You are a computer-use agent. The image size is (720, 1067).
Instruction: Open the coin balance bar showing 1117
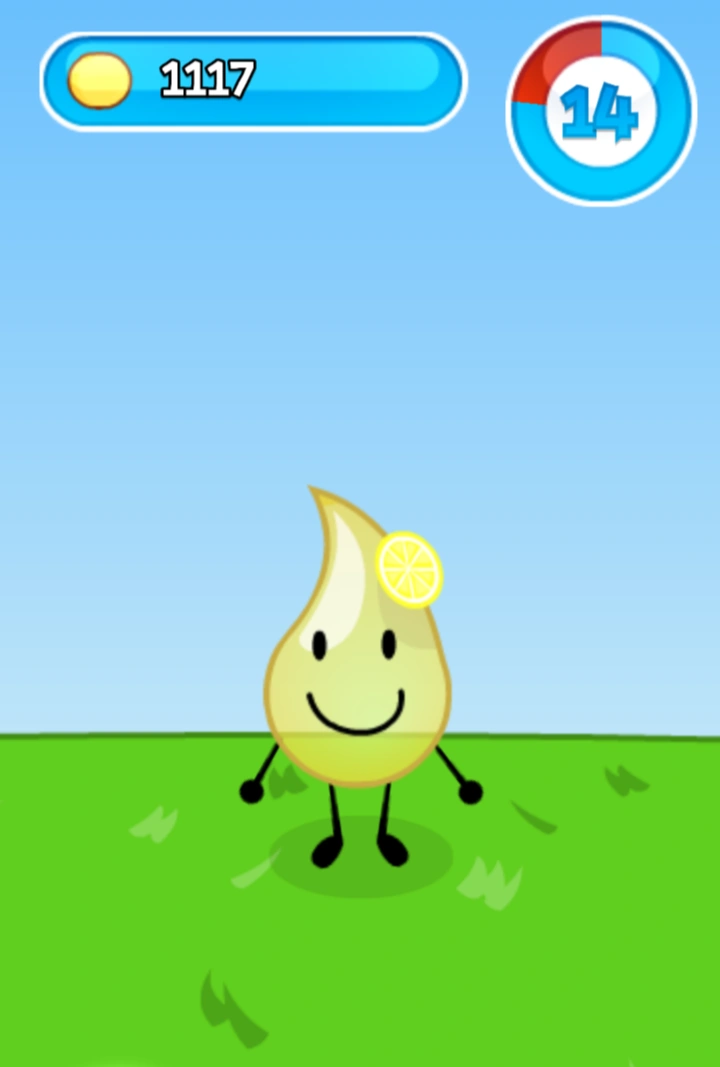(x=253, y=80)
